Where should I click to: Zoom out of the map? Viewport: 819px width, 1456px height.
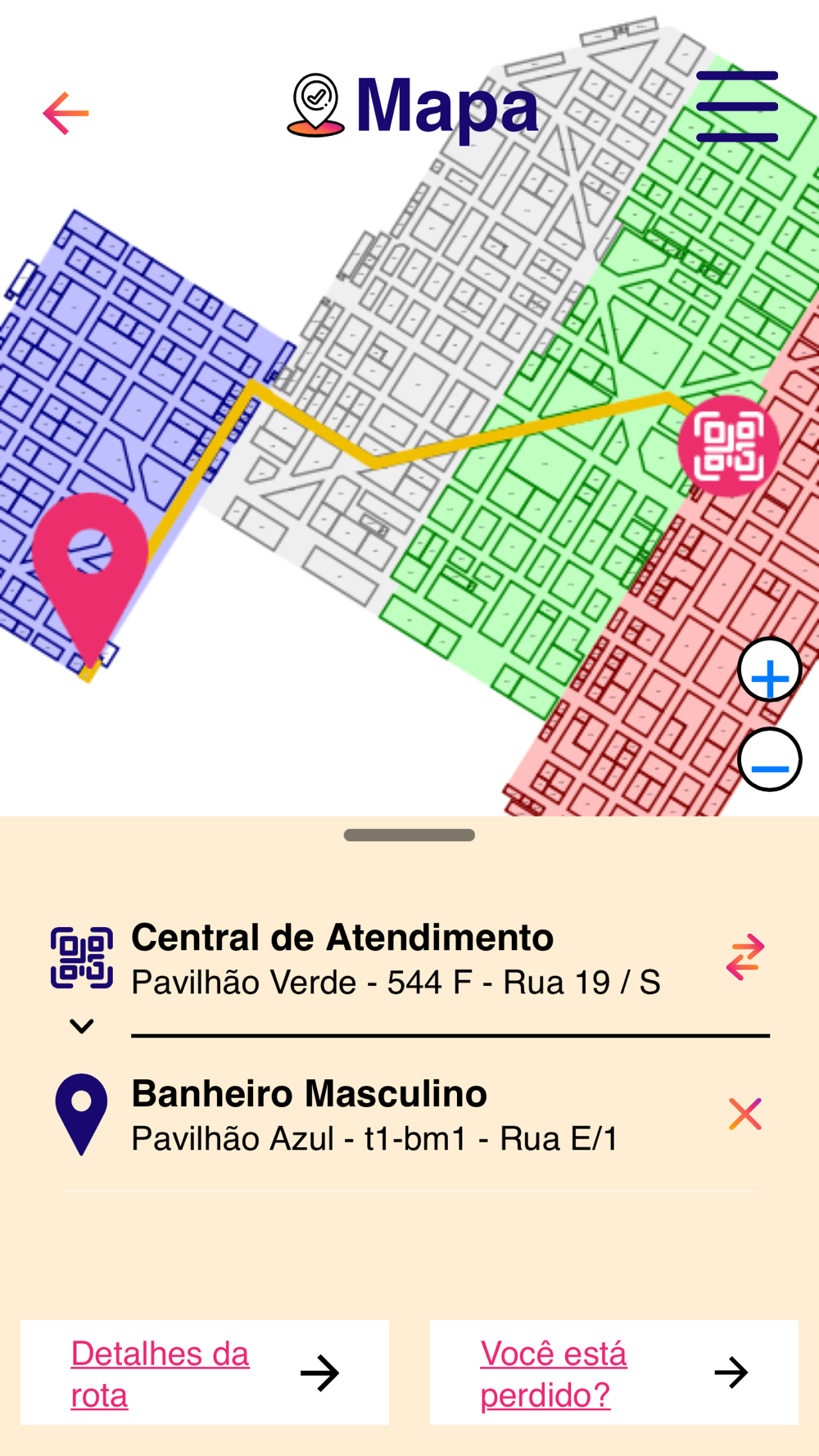pyautogui.click(x=769, y=759)
